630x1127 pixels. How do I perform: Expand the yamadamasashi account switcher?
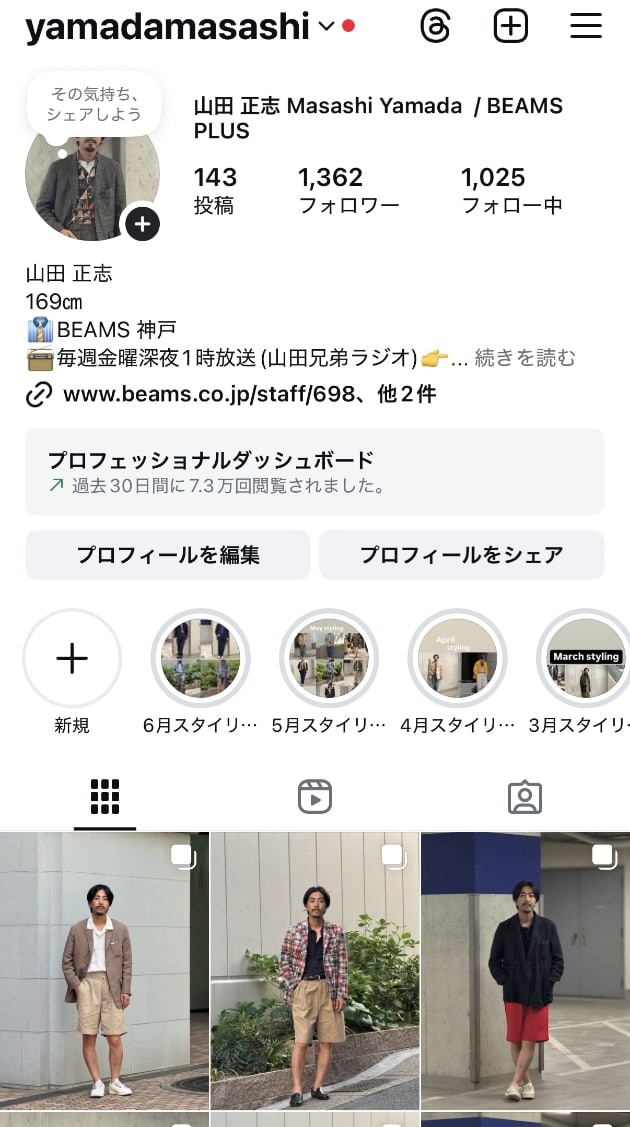(x=326, y=27)
